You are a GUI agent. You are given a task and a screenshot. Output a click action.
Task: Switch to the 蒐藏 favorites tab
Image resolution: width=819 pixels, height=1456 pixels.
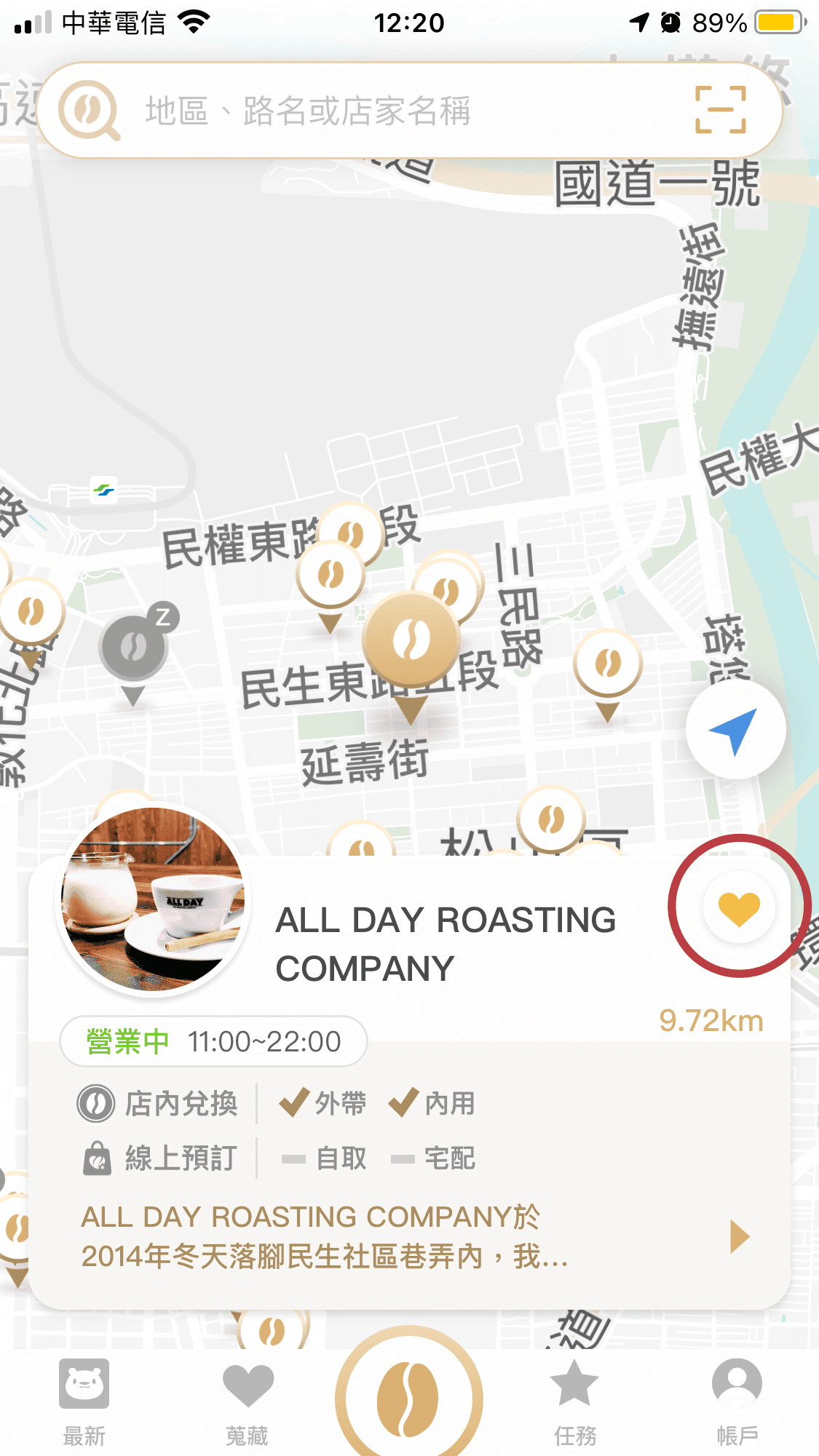[x=248, y=1402]
